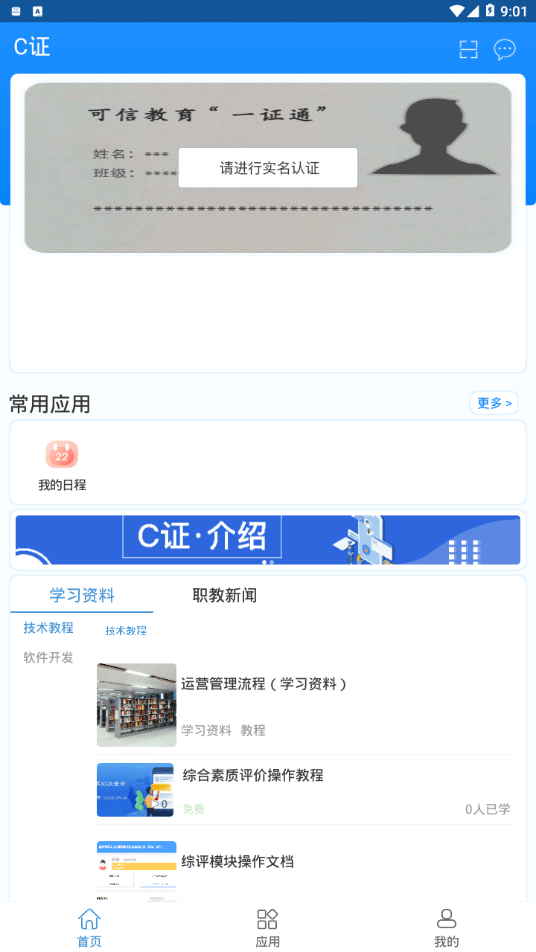Open 综评模块操作文档

click(x=304, y=868)
